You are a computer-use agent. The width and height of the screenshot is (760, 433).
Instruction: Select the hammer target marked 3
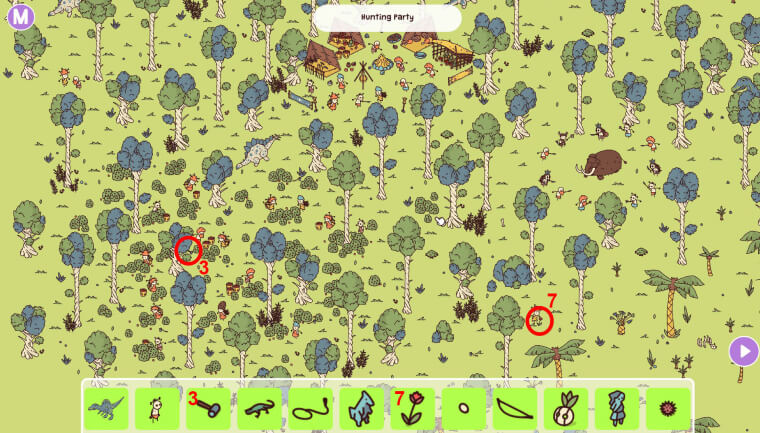(208, 408)
